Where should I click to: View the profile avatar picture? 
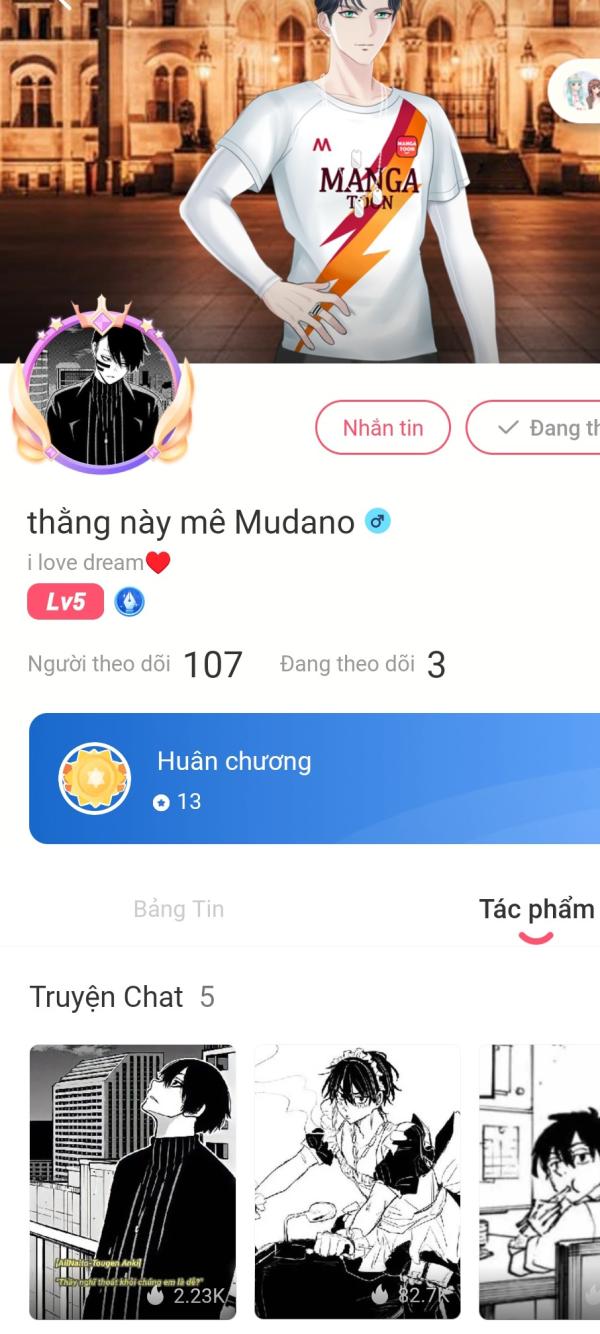point(100,390)
